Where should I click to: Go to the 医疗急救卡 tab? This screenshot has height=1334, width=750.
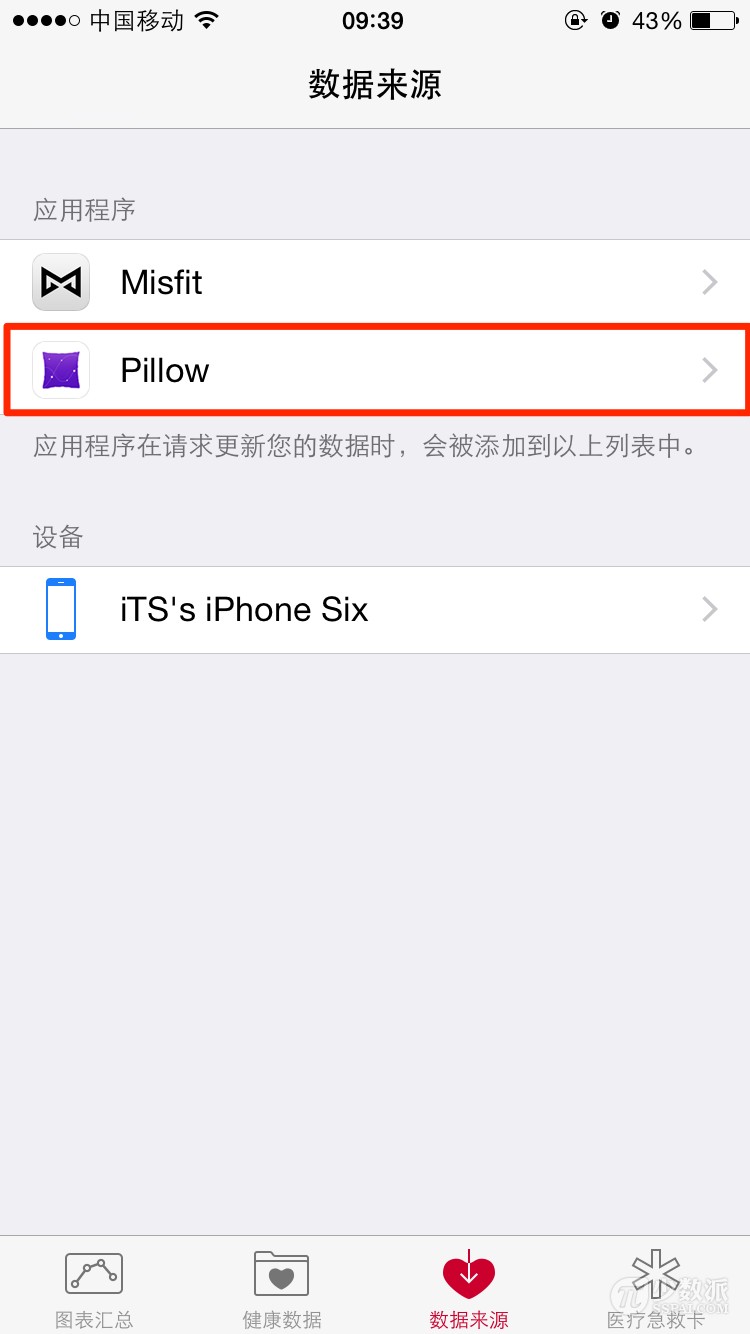click(x=656, y=1289)
